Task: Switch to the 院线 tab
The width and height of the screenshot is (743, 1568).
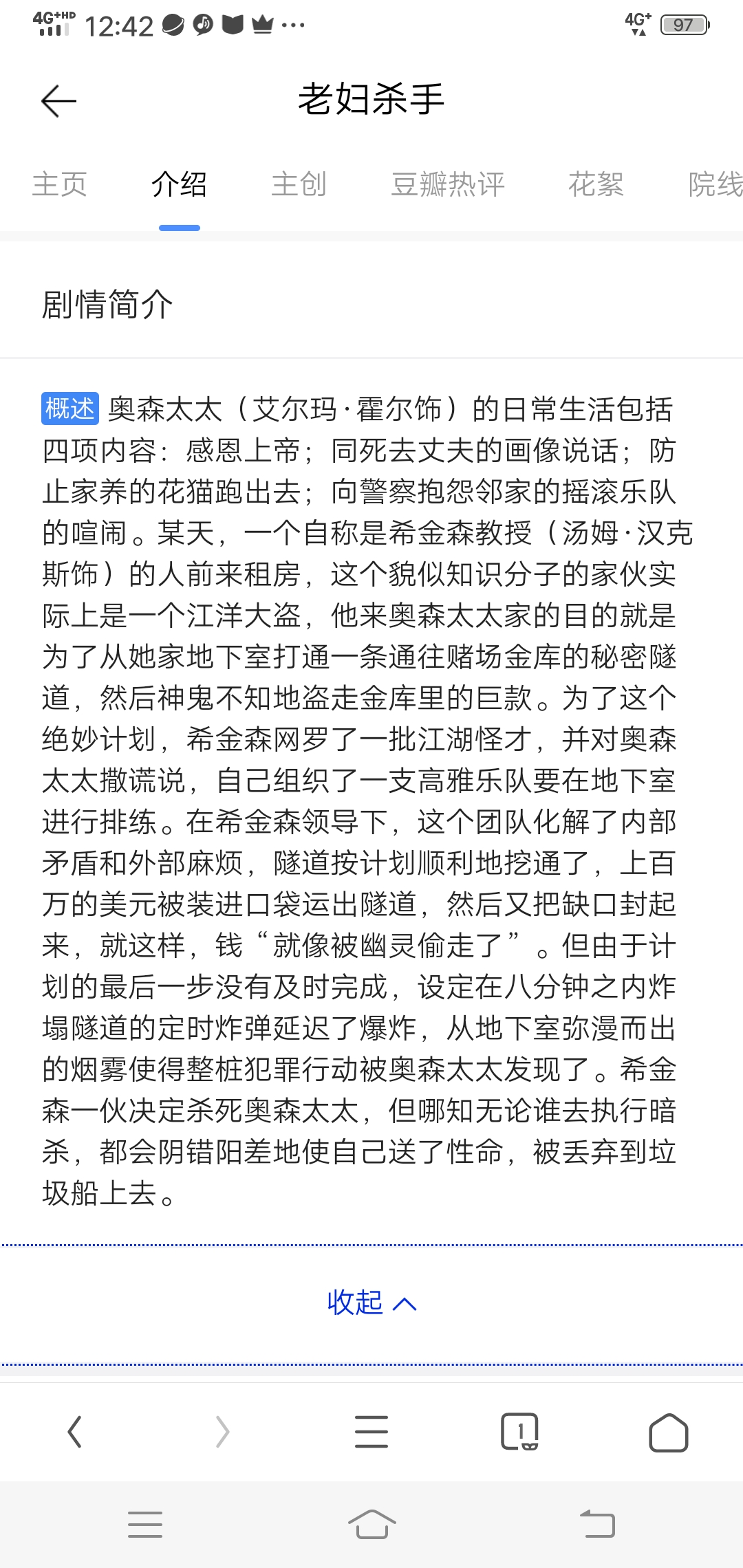Action: (715, 184)
